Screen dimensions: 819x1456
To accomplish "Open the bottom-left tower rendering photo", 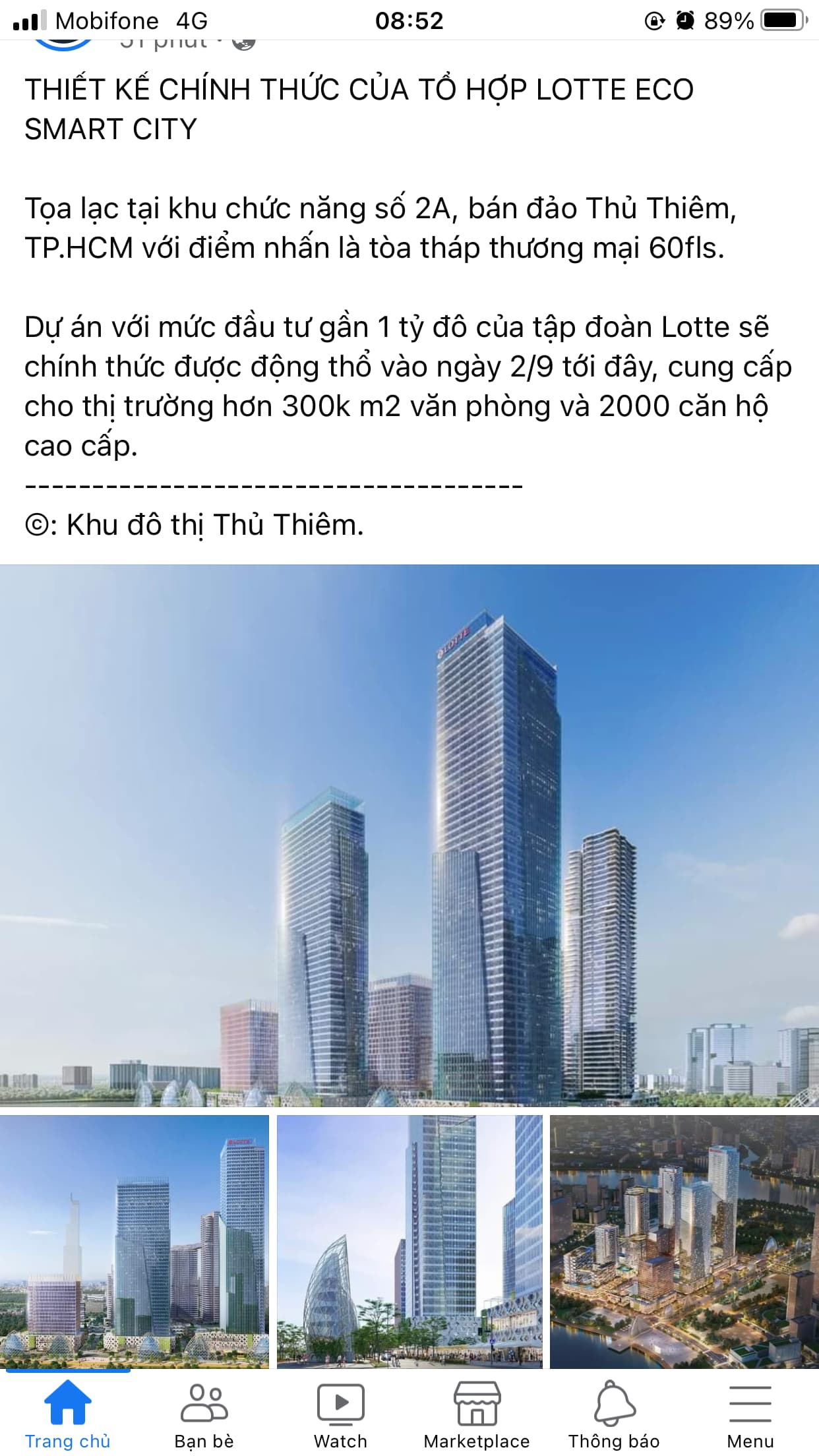I will click(135, 1241).
